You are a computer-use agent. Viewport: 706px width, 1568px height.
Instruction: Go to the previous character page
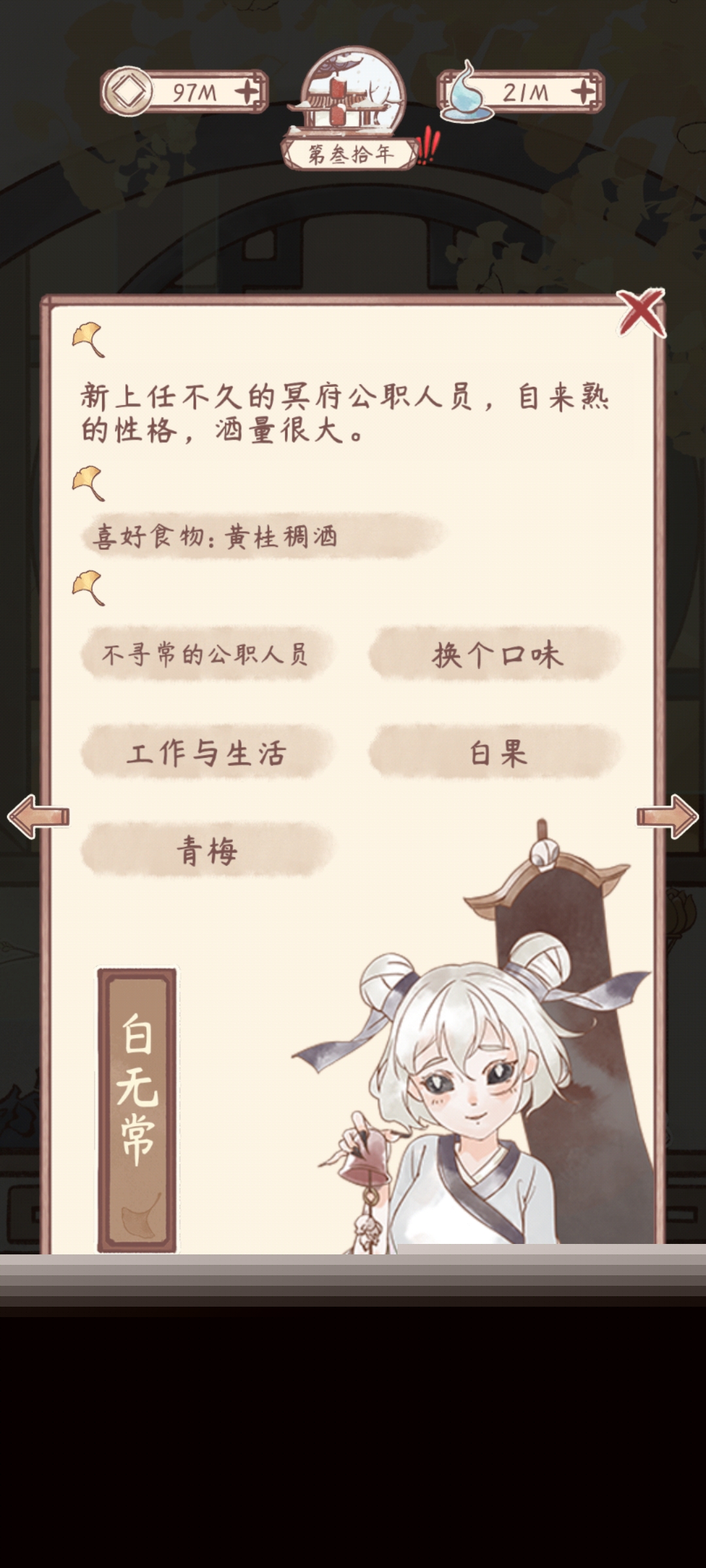[38, 816]
